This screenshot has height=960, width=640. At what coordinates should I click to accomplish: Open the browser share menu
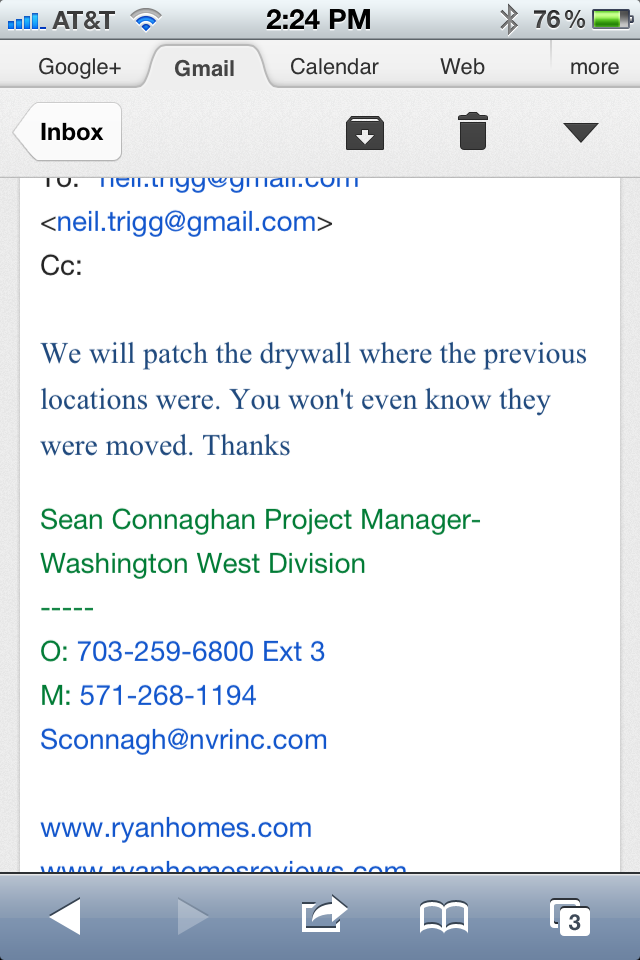(324, 915)
